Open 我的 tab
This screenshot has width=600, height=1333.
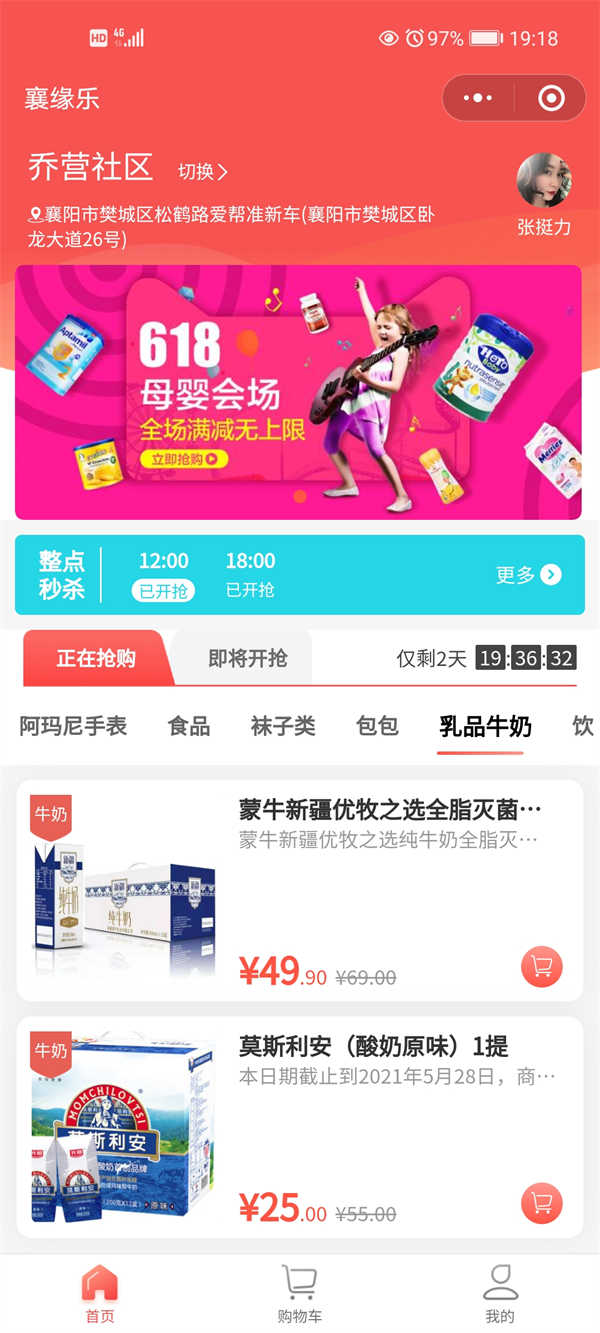click(x=500, y=1293)
